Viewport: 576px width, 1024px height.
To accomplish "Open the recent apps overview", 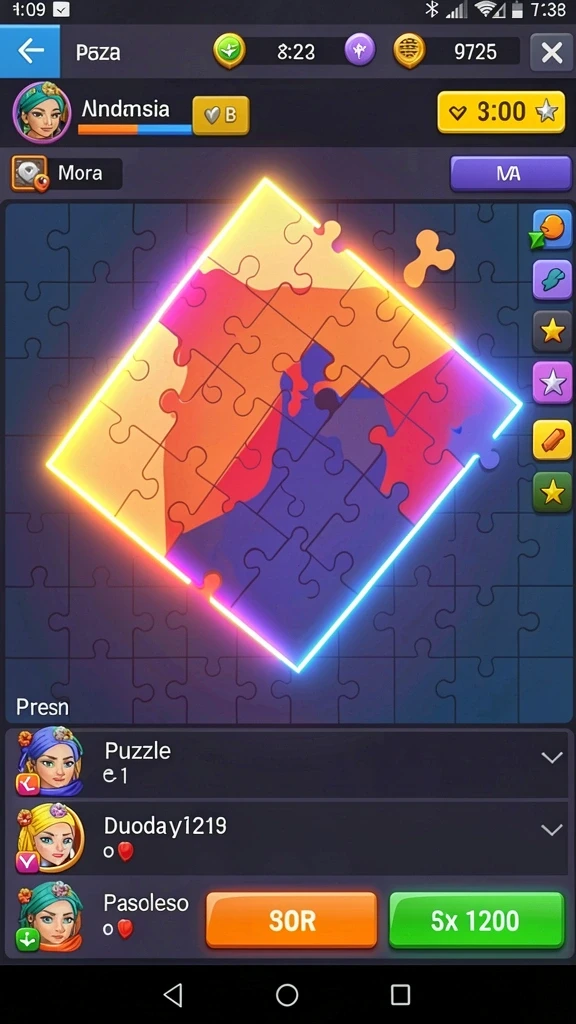I will pos(400,995).
